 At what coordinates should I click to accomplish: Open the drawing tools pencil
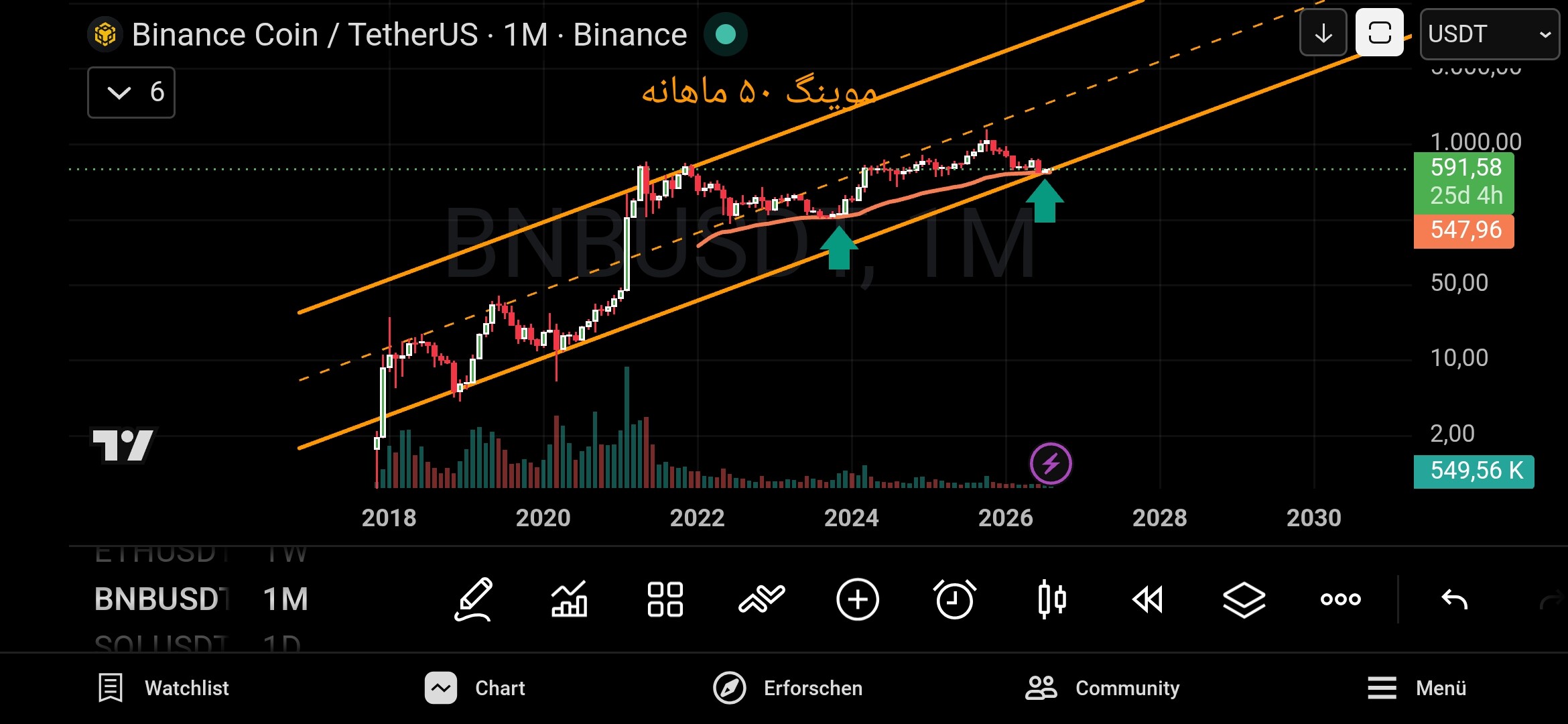point(474,599)
